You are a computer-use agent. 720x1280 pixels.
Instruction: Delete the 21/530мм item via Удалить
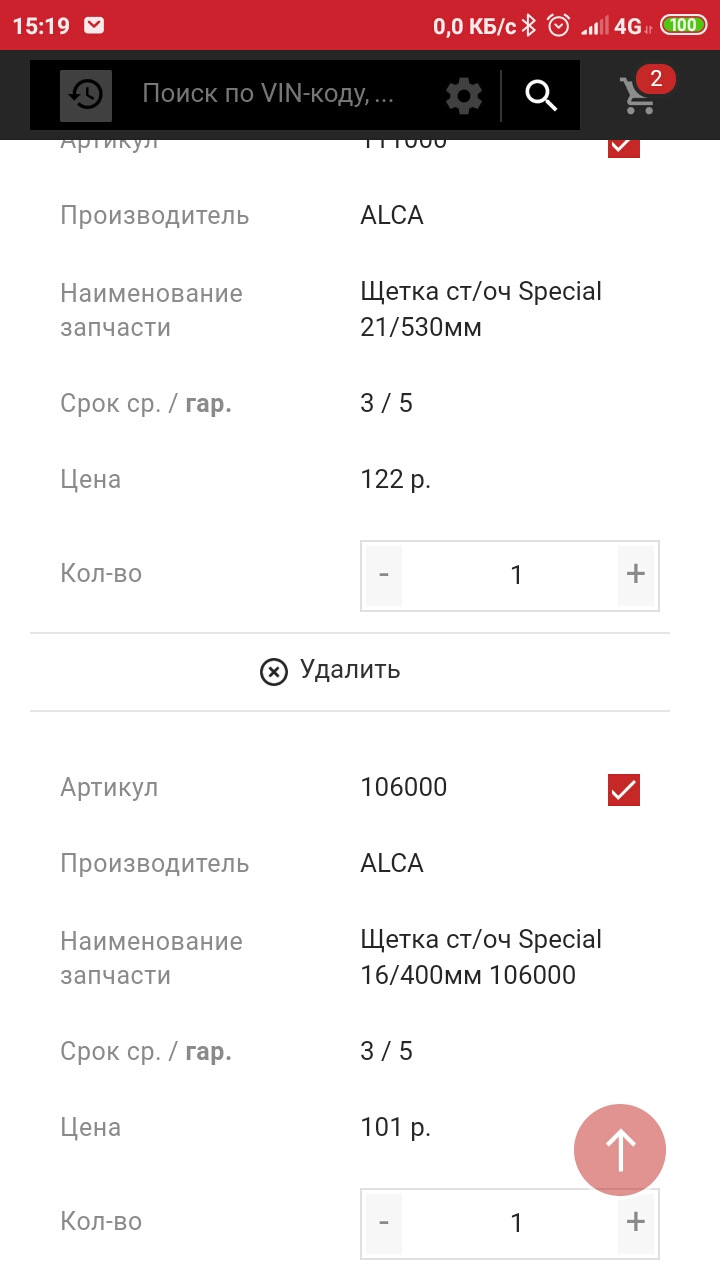click(x=330, y=671)
